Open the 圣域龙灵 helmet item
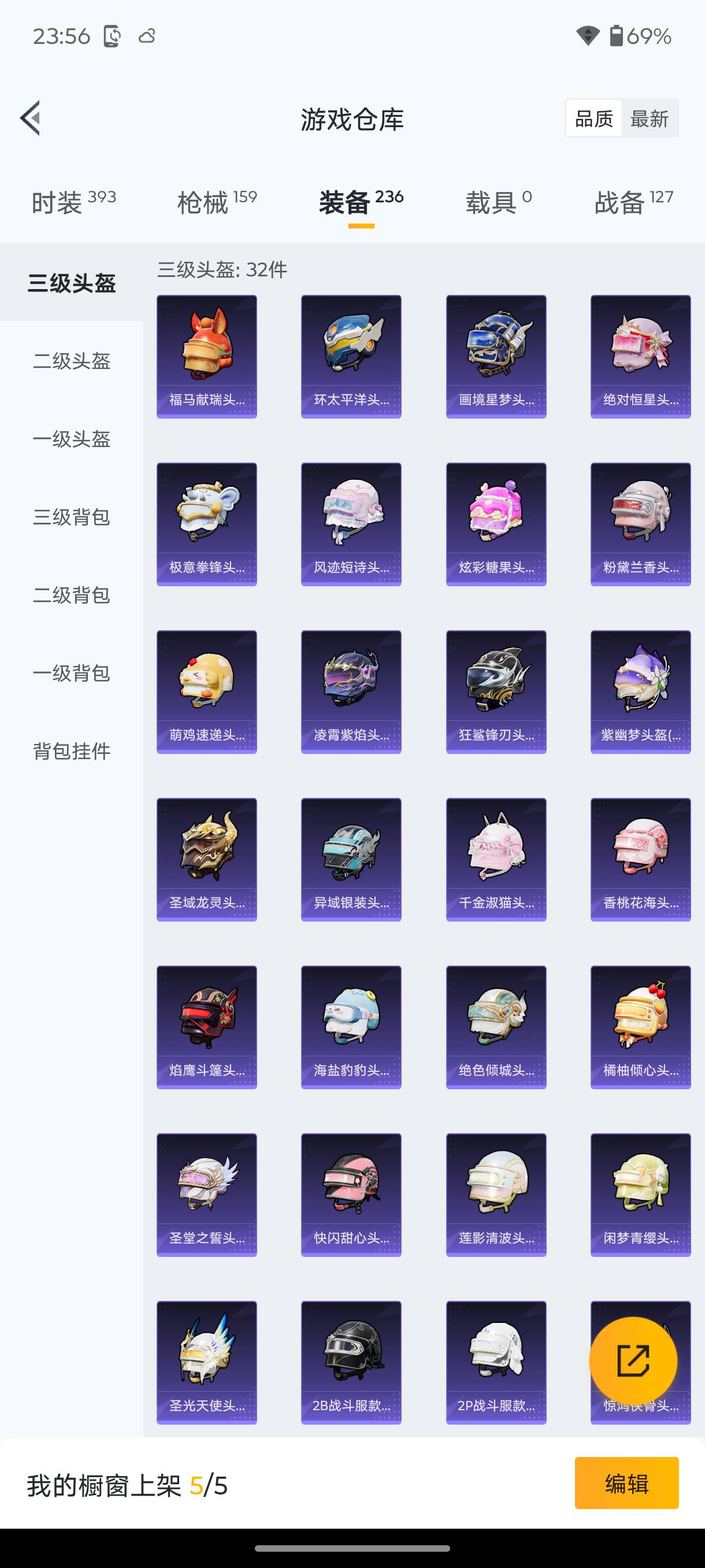 pos(207,860)
